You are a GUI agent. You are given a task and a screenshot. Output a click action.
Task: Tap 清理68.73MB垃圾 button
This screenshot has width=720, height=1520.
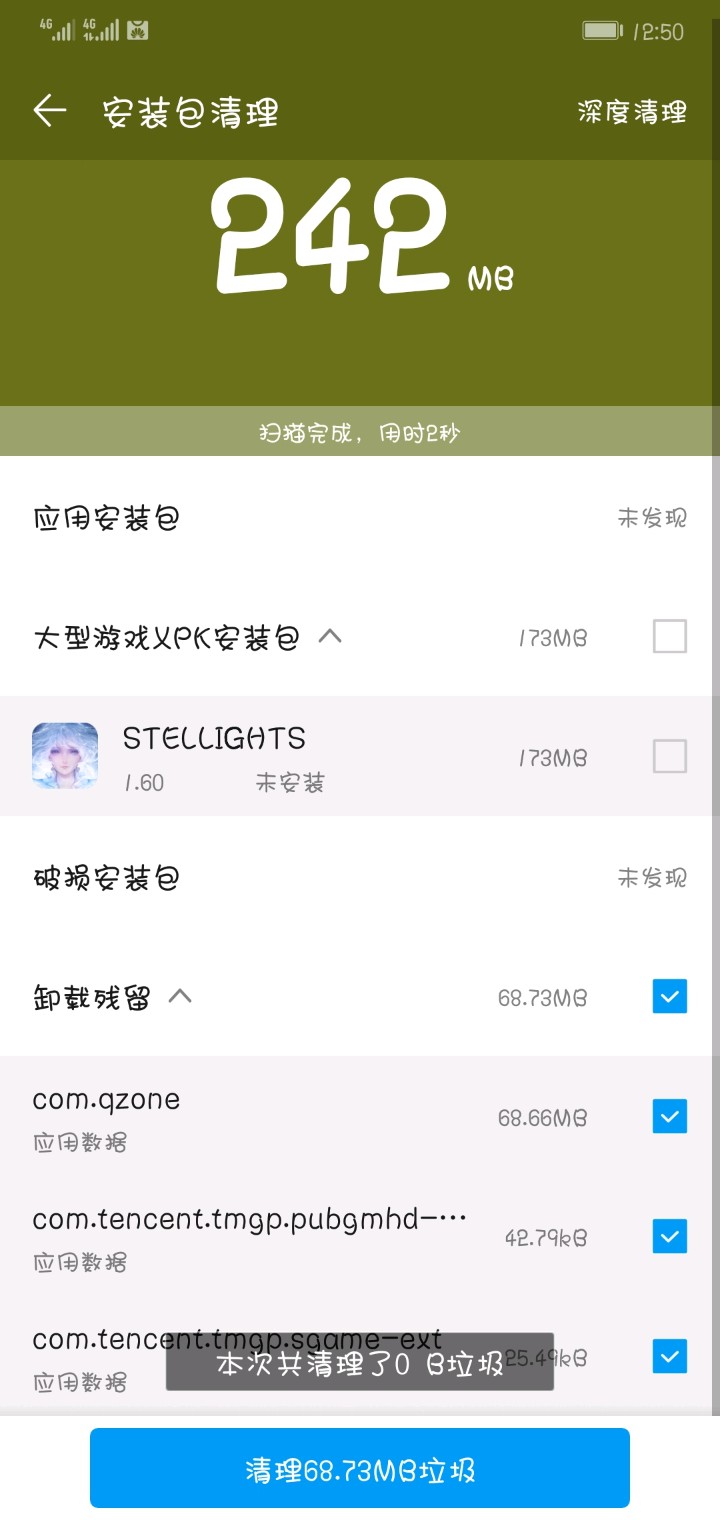pyautogui.click(x=360, y=1468)
